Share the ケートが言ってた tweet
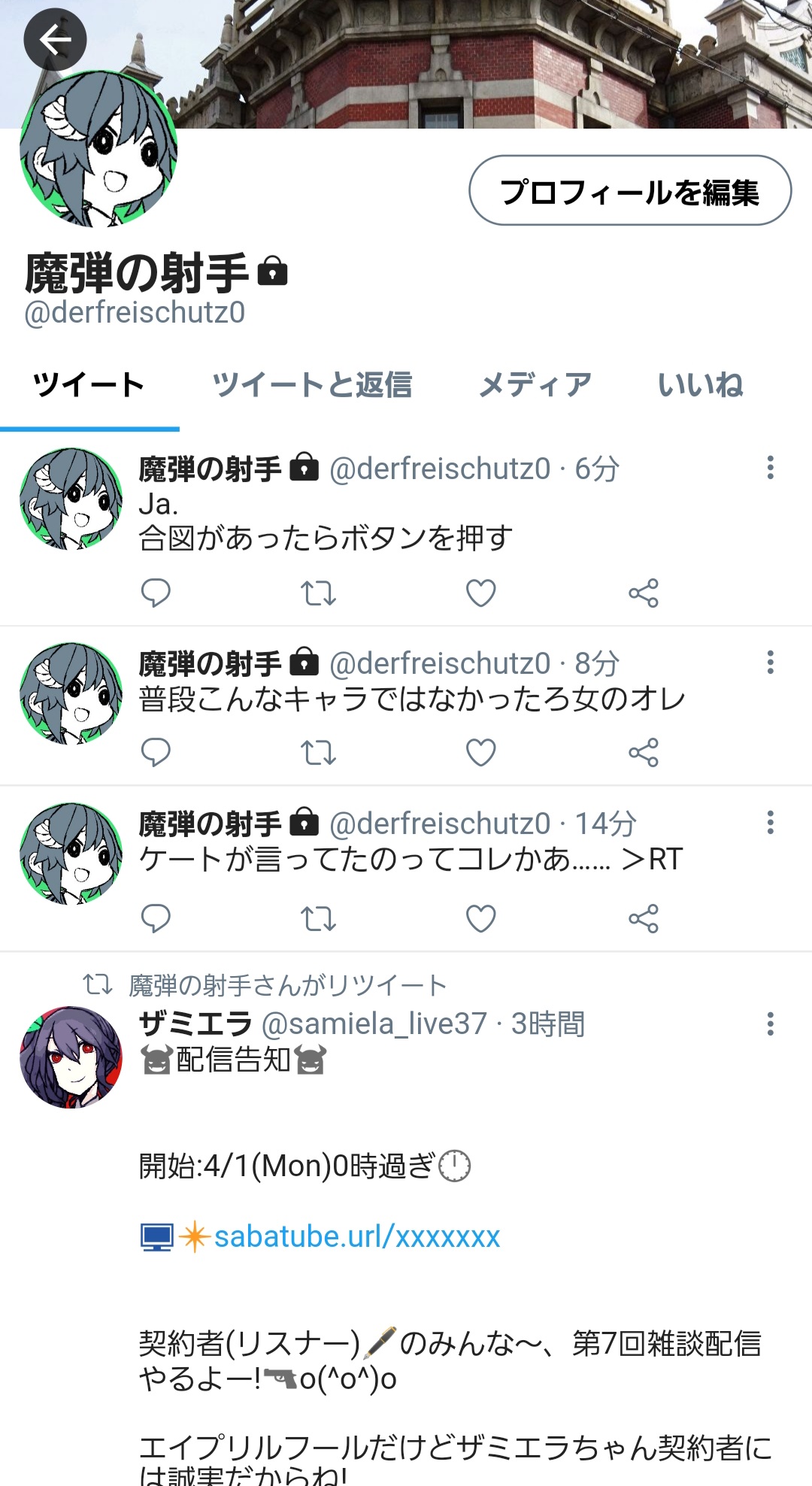This screenshot has height=1486, width=812. click(644, 918)
